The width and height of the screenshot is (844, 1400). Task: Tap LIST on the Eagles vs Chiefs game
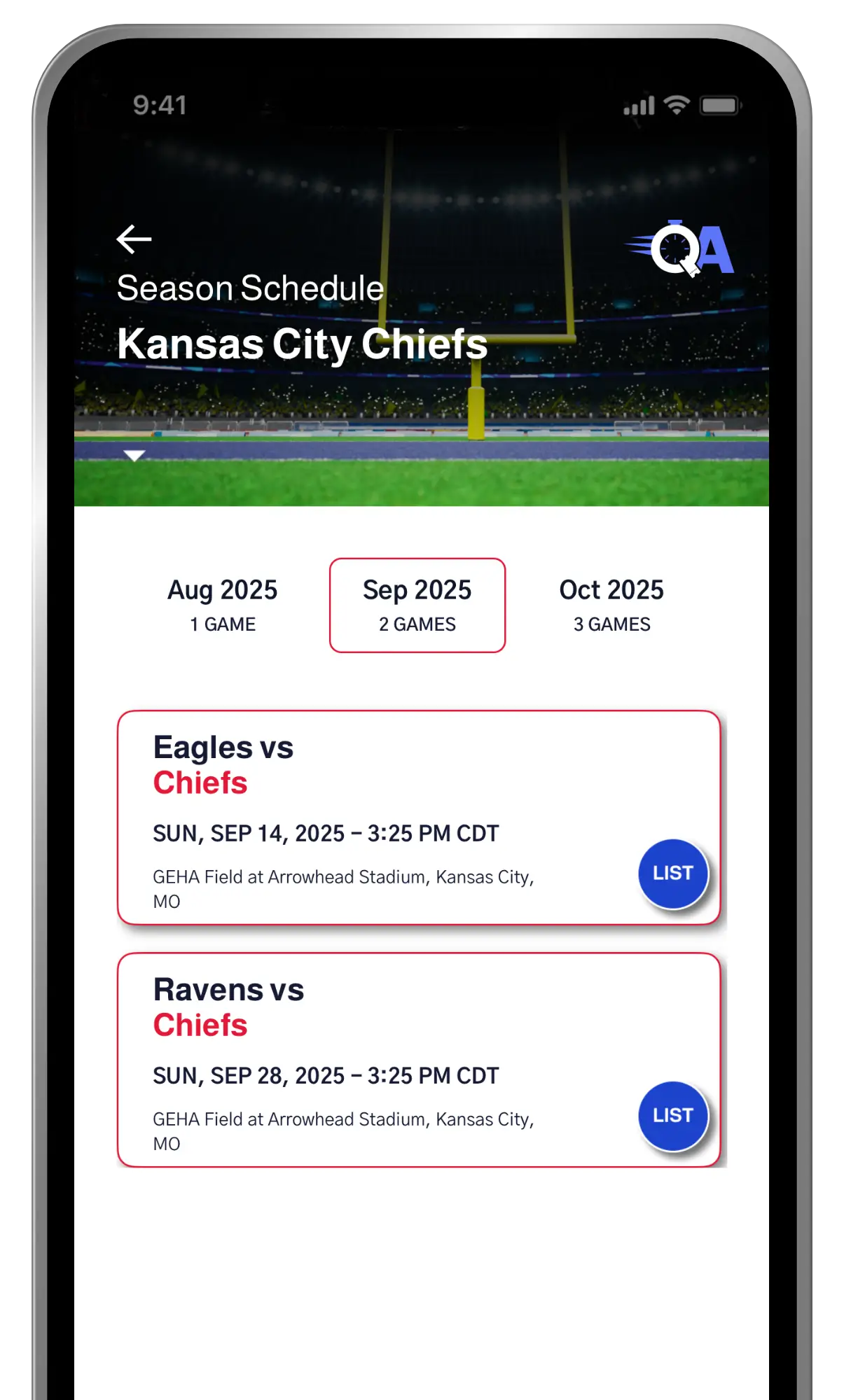(x=673, y=874)
